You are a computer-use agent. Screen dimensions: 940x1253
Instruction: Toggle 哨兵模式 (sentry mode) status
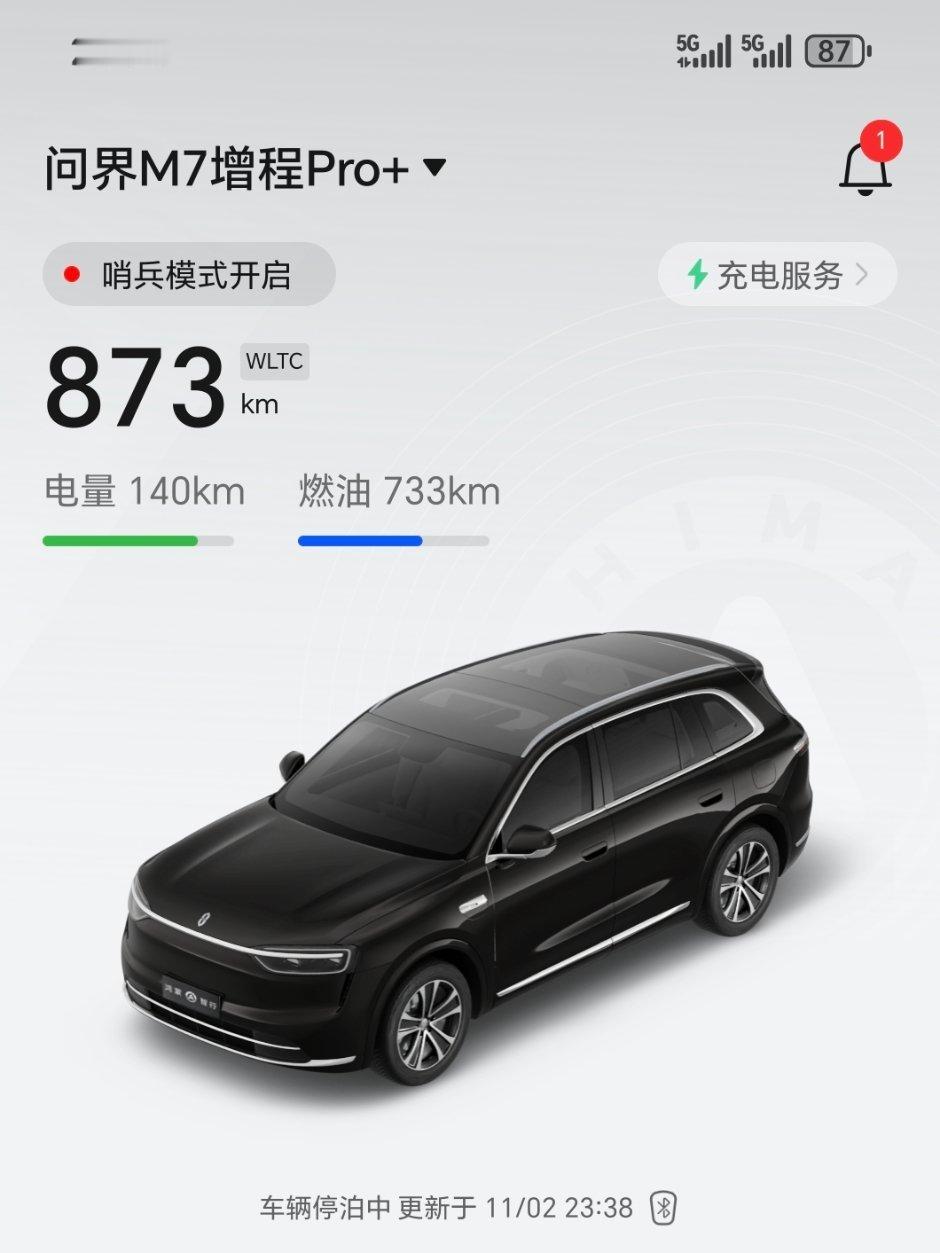(x=190, y=271)
